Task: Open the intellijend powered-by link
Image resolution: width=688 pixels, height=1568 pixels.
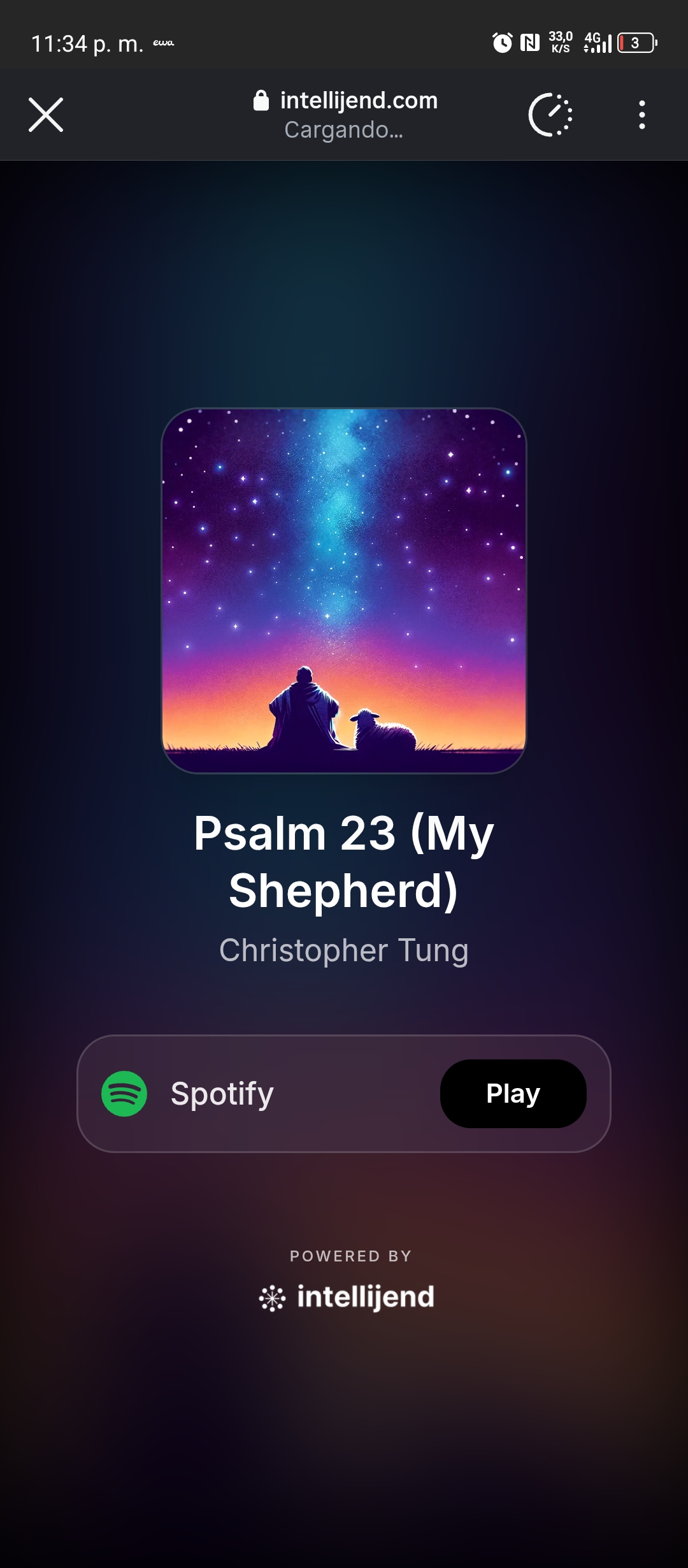Action: 347,1296
